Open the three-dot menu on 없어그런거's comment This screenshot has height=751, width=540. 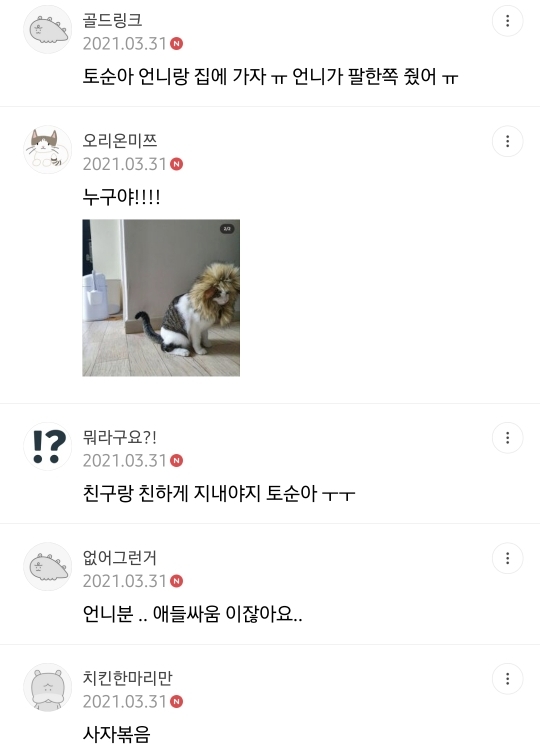(507, 558)
